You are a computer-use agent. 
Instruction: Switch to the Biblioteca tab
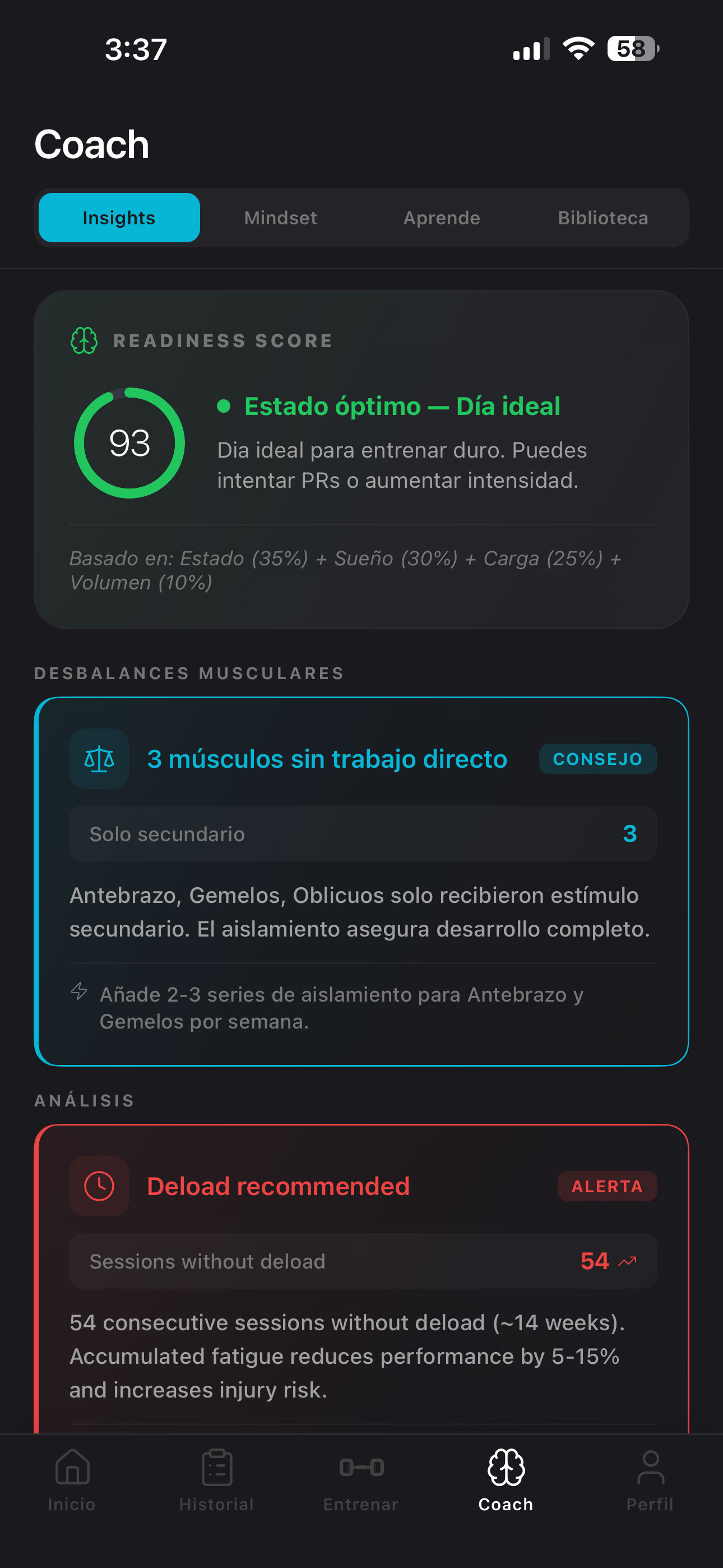click(602, 218)
